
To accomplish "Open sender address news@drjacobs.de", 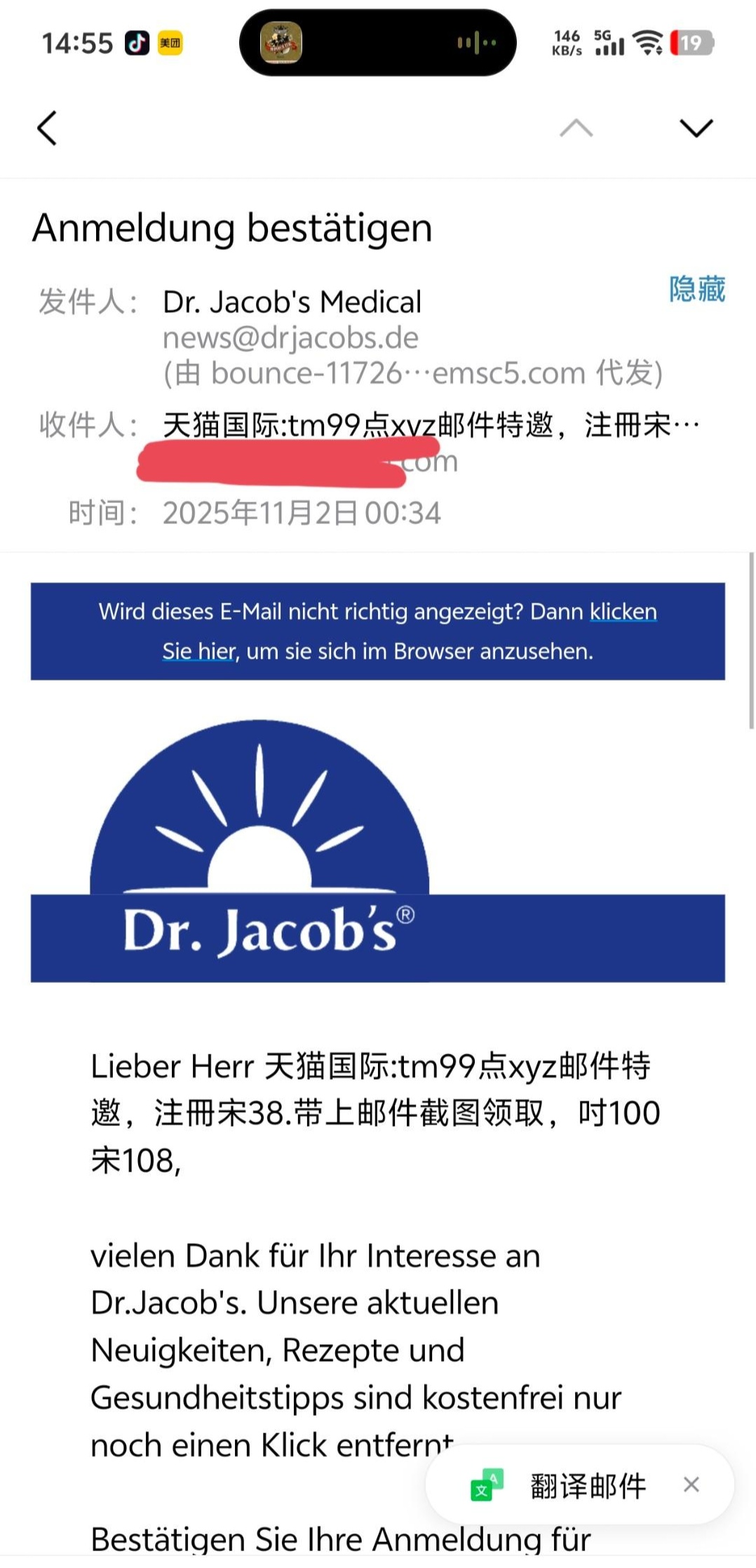I will click(x=290, y=338).
